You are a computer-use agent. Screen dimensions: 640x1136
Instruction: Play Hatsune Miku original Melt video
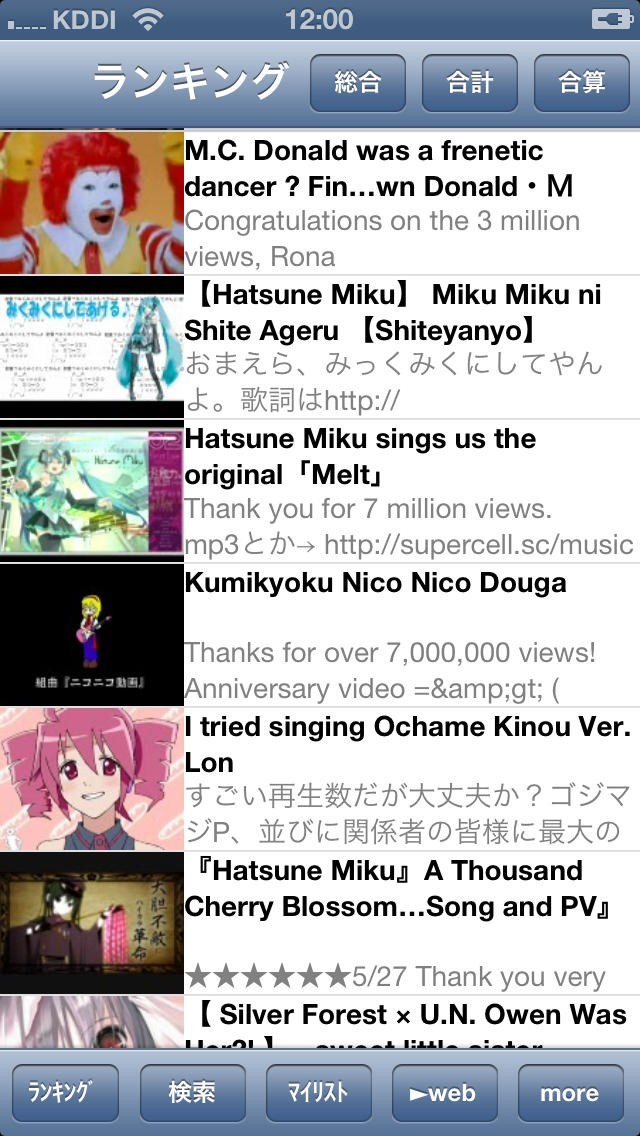320,491
